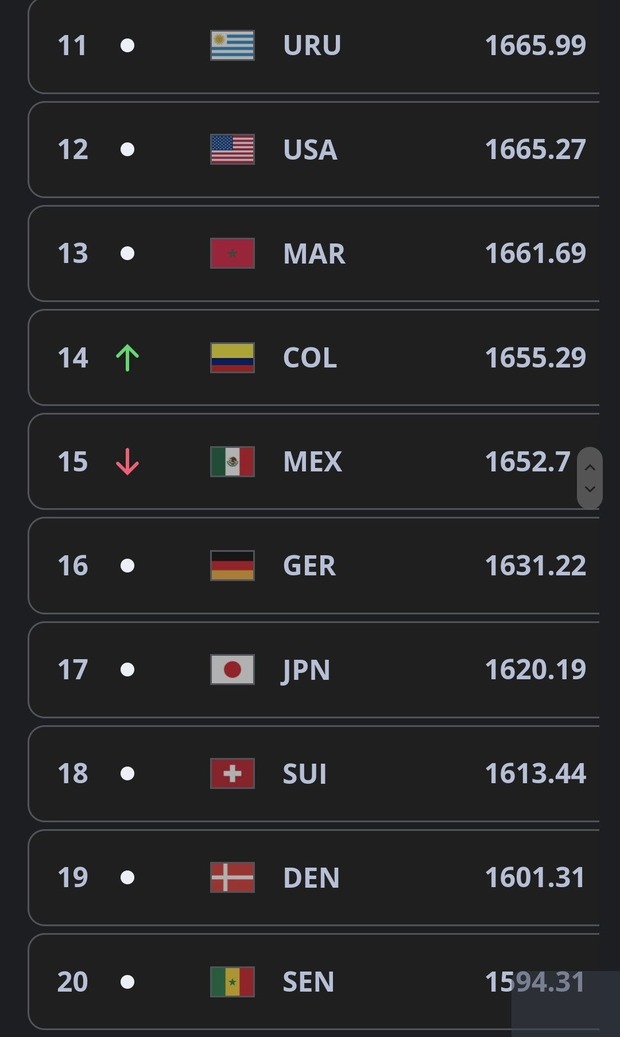Viewport: 620px width, 1037px height.
Task: Tap the scroll down chevron
Action: click(x=590, y=489)
